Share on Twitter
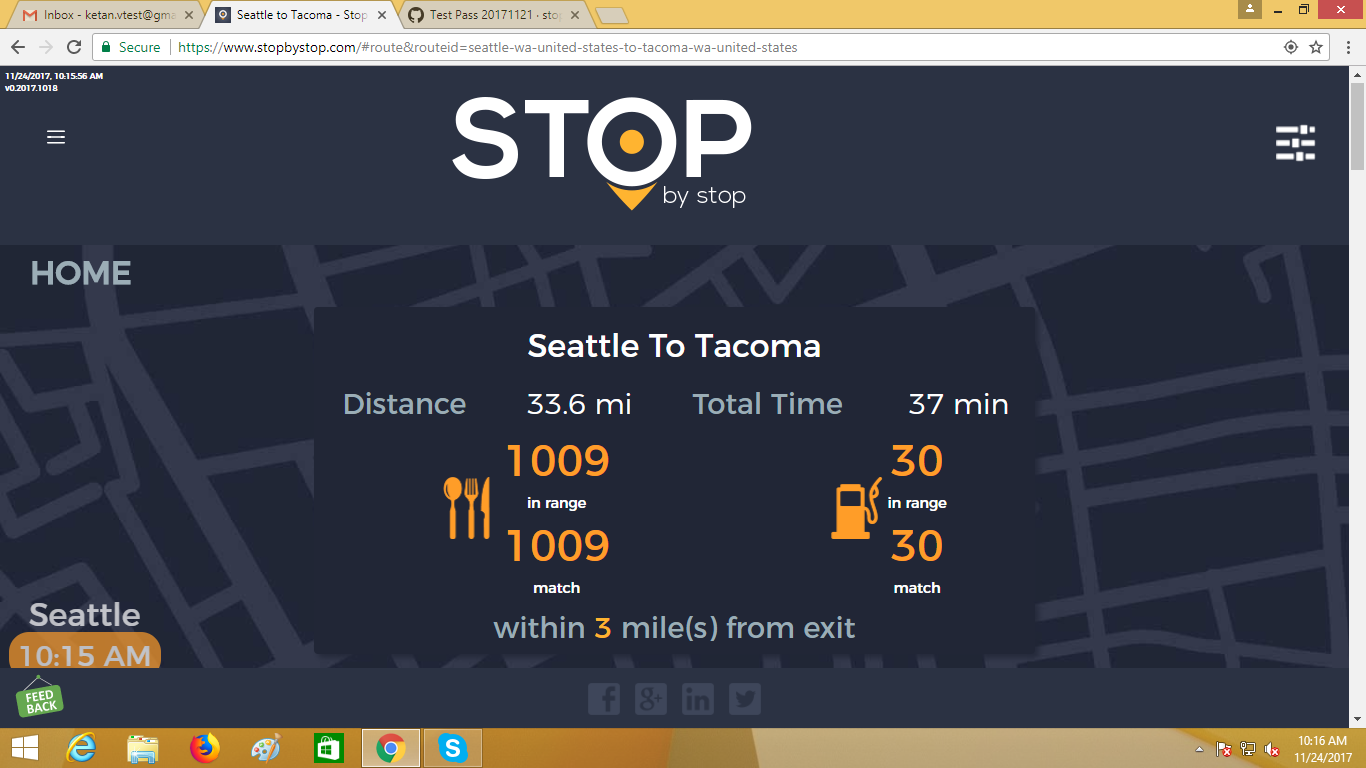This screenshot has height=768, width=1366. point(745,699)
